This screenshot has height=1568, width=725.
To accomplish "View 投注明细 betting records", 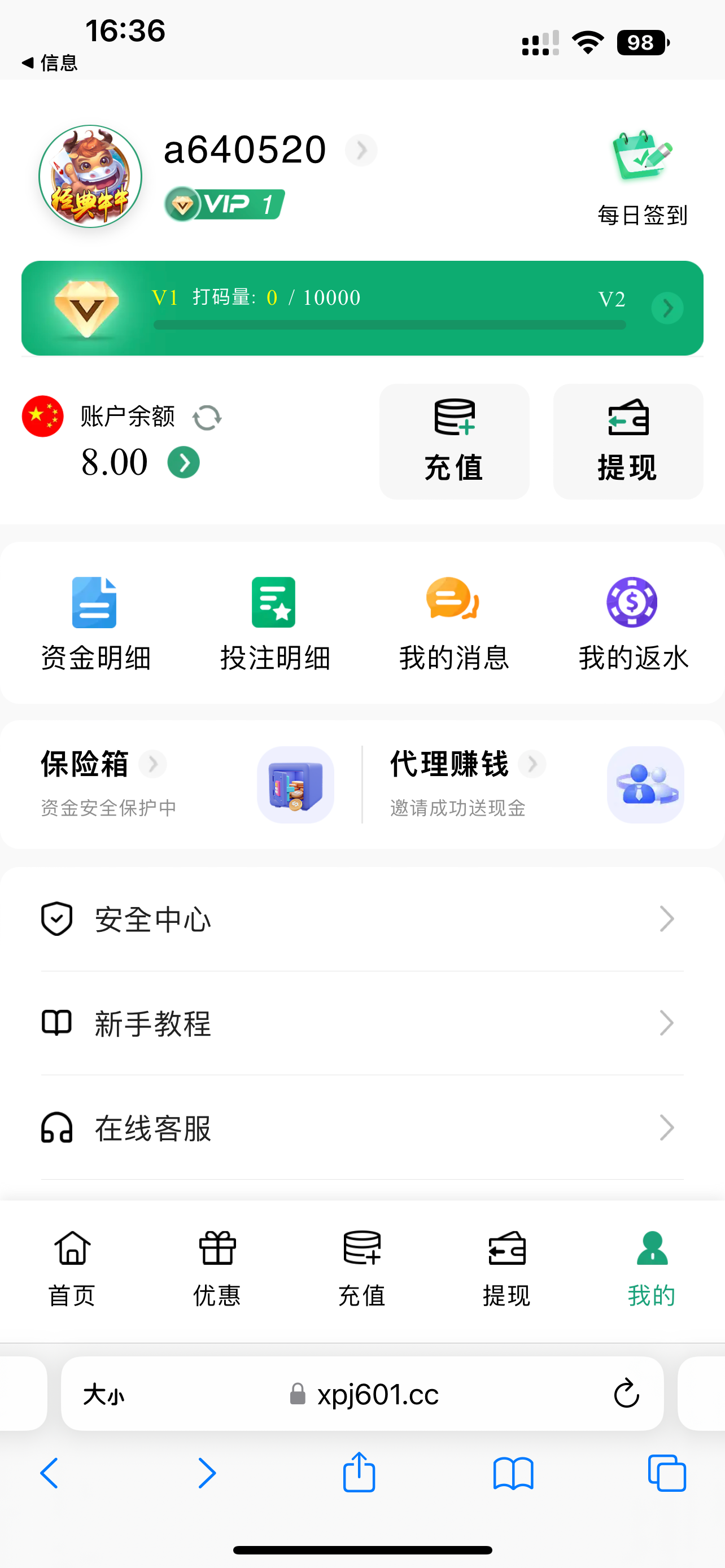I will tap(274, 623).
